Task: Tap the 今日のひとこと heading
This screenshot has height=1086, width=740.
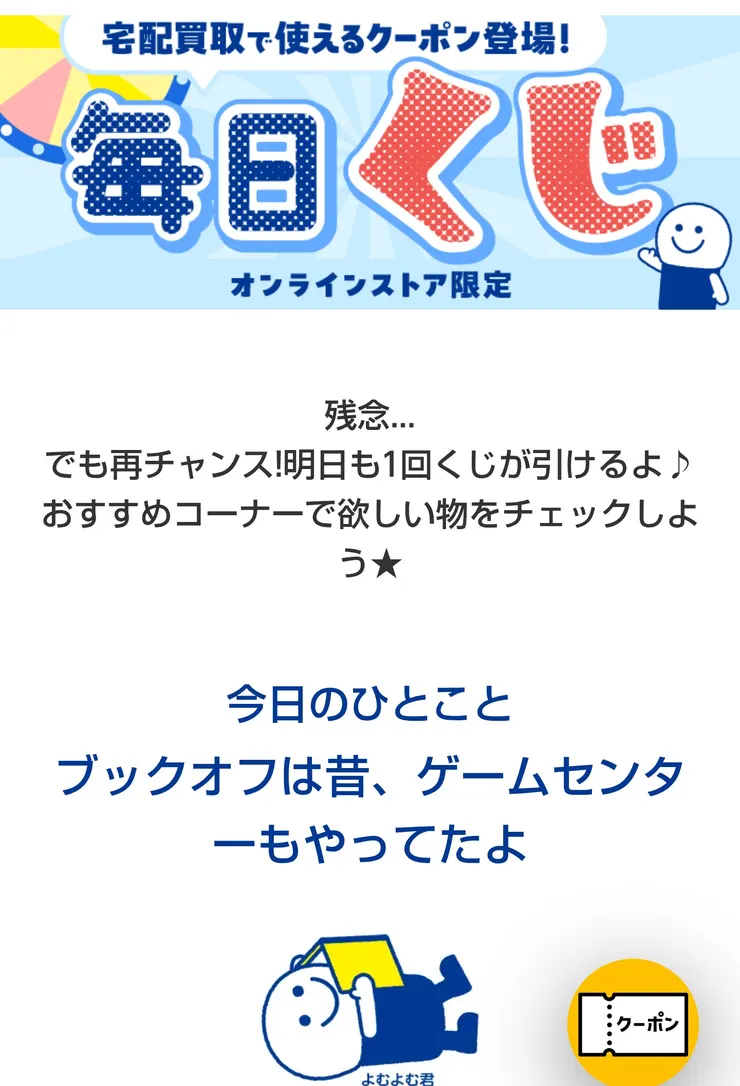Action: point(370,700)
